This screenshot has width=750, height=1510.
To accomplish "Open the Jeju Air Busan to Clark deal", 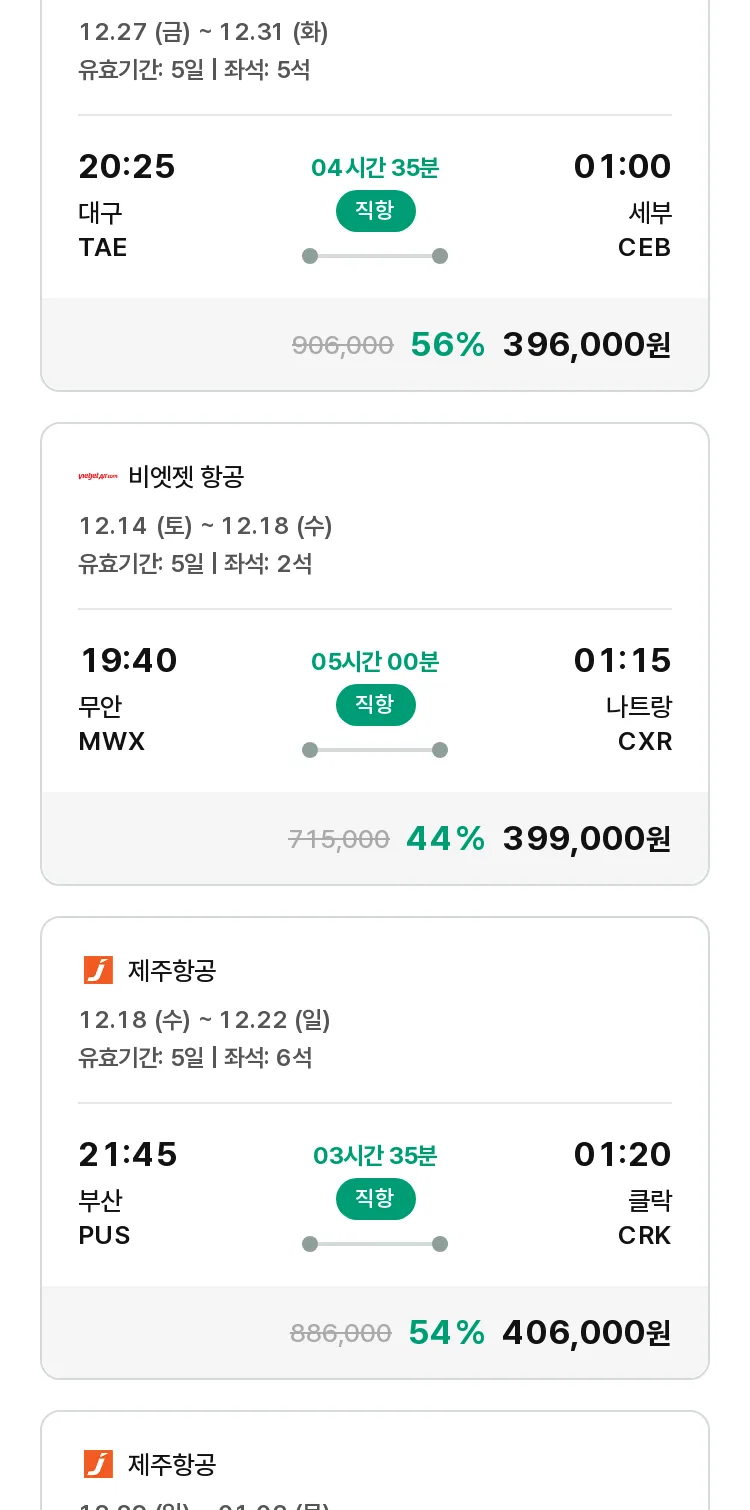I will pyautogui.click(x=375, y=1148).
